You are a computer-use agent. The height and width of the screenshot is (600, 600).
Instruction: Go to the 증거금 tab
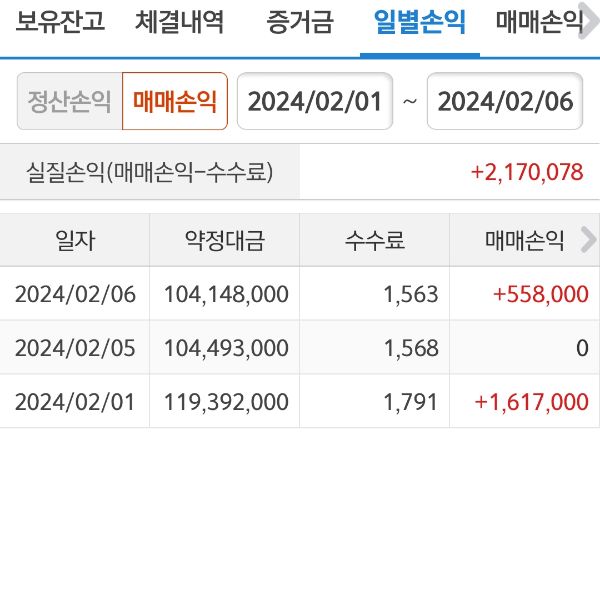(x=300, y=22)
